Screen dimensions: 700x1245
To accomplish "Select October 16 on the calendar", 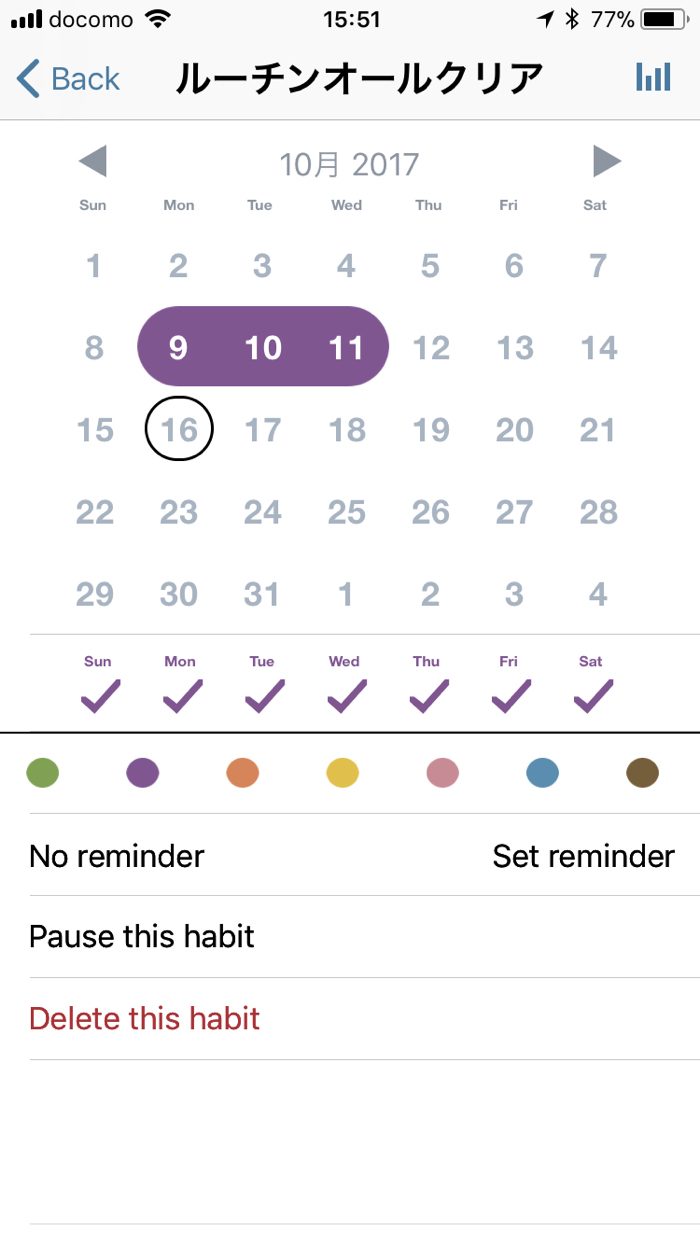I will tap(179, 430).
